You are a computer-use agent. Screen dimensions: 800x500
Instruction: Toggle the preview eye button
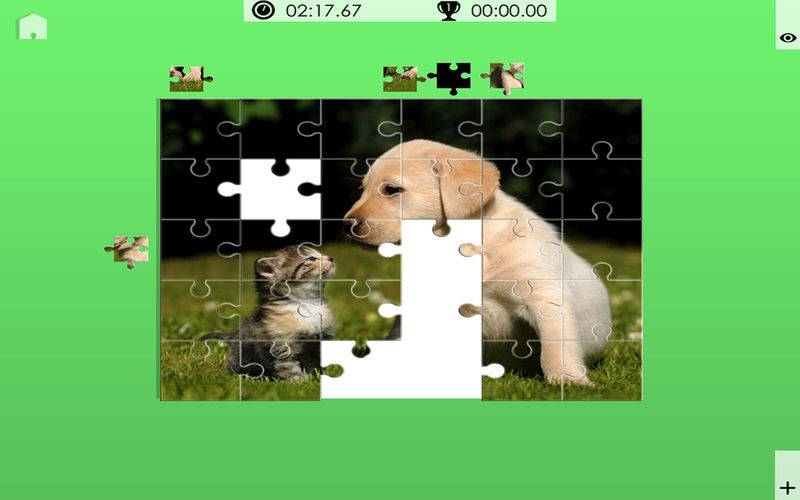pyautogui.click(x=787, y=37)
